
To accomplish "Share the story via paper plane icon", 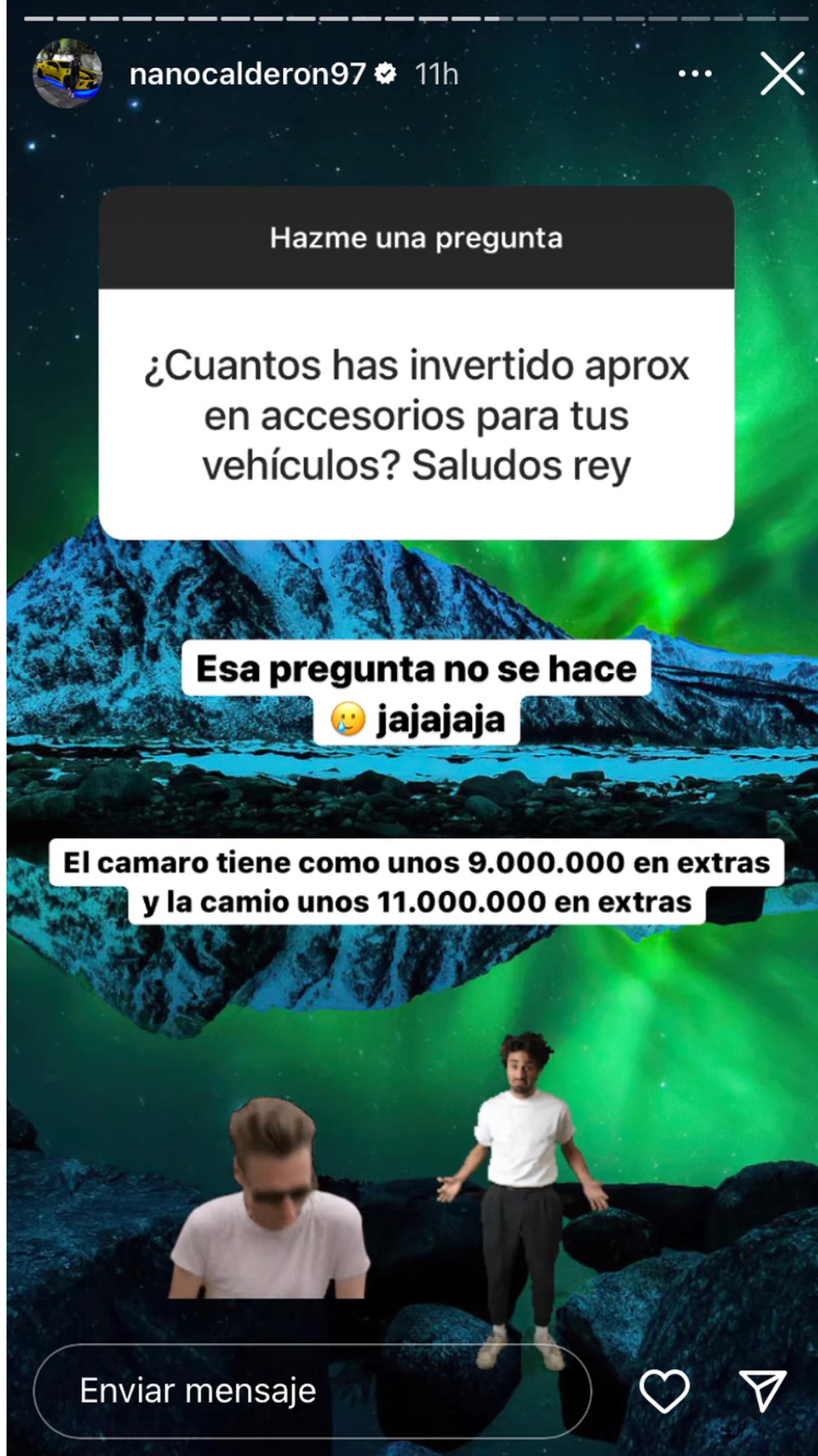I will pos(763,1391).
